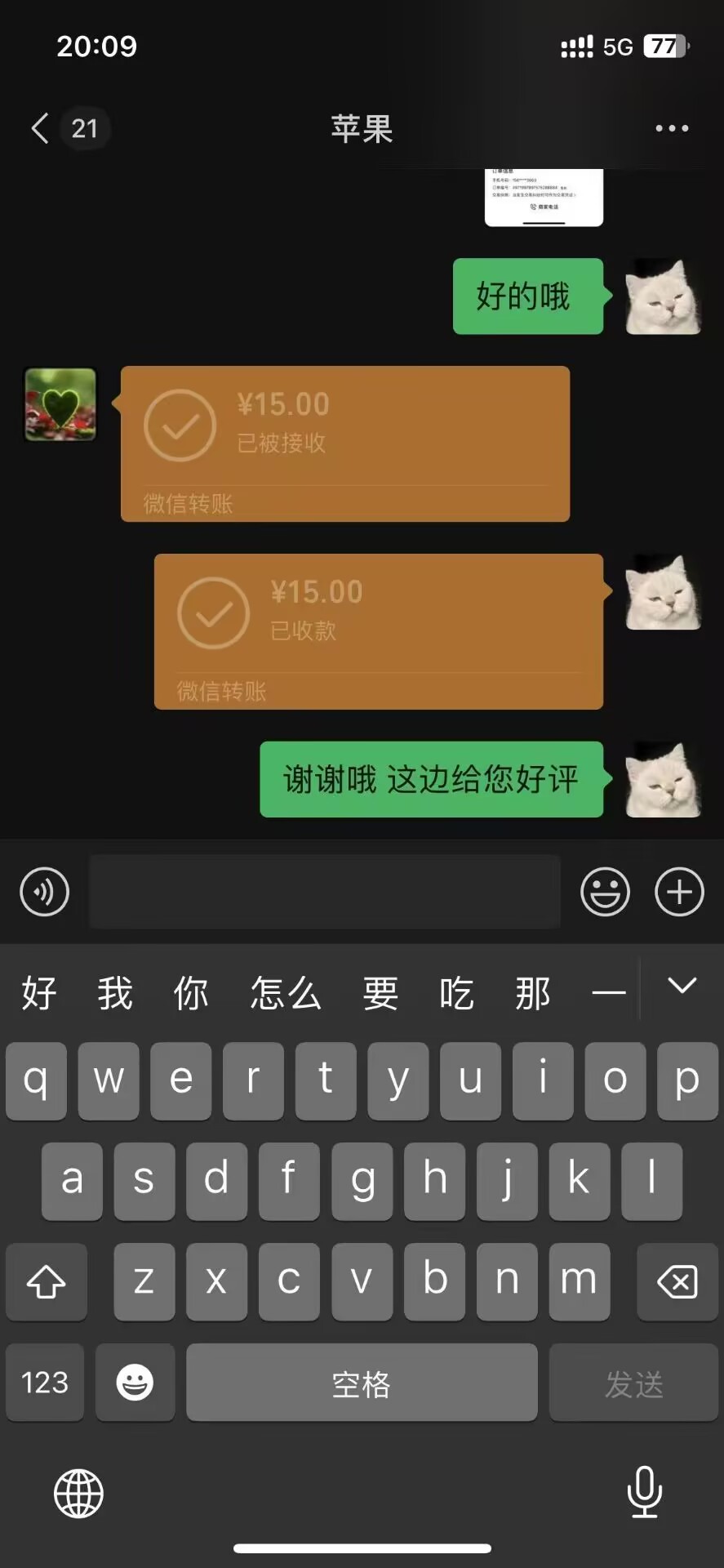Tap the keyboard backspace key

677,1281
